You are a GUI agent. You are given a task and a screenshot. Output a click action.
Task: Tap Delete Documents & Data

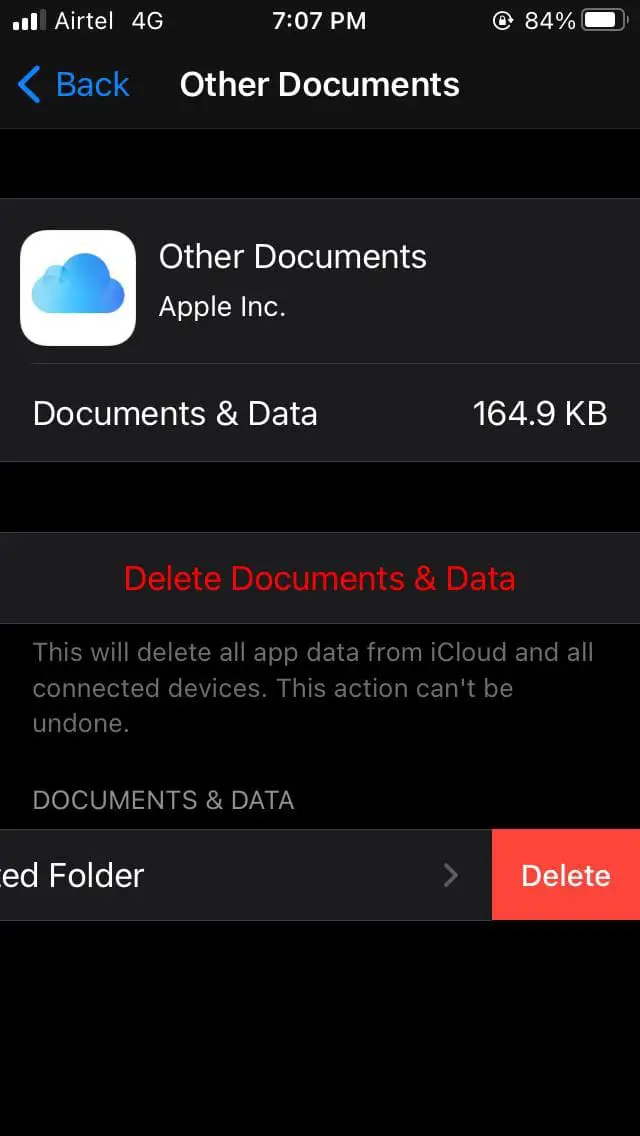[320, 578]
